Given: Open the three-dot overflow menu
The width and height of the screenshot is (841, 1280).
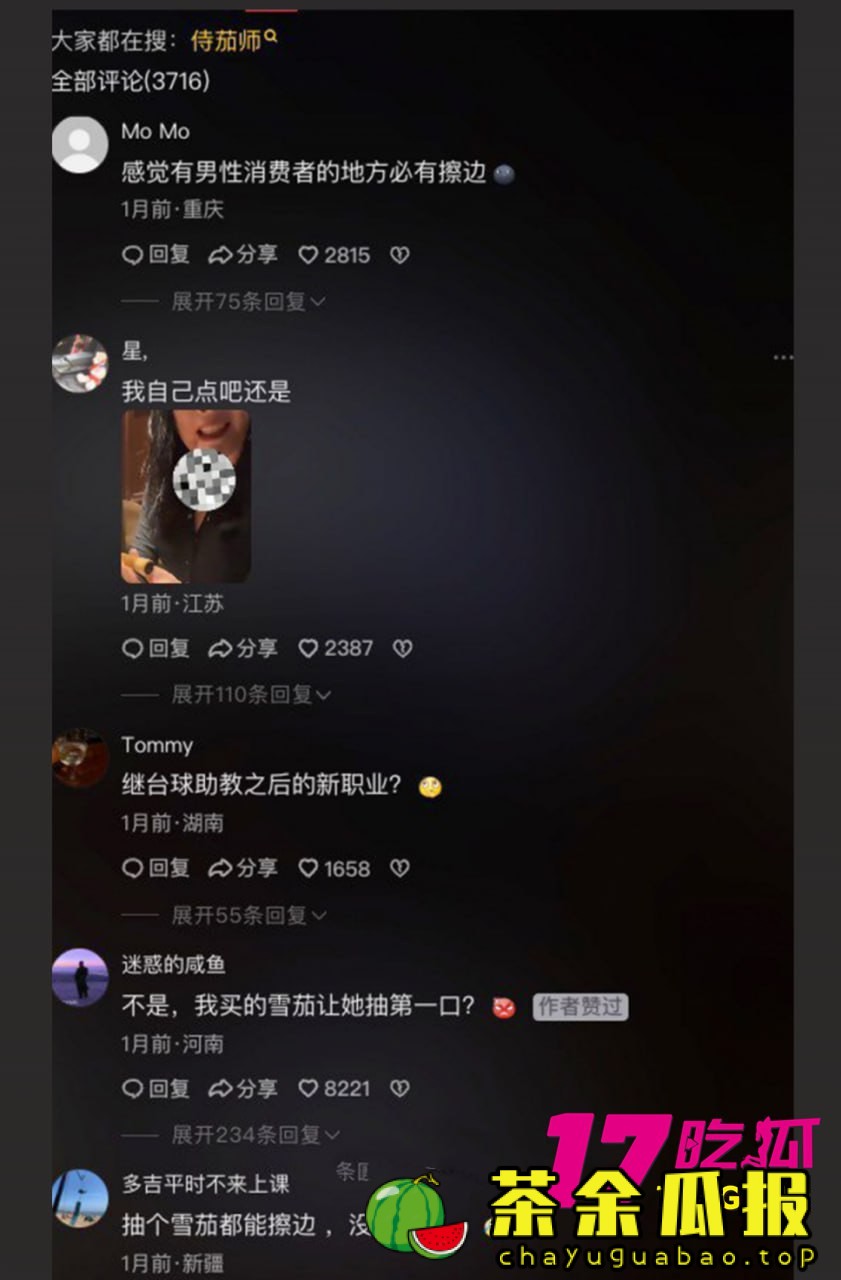Looking at the screenshot, I should (x=782, y=357).
